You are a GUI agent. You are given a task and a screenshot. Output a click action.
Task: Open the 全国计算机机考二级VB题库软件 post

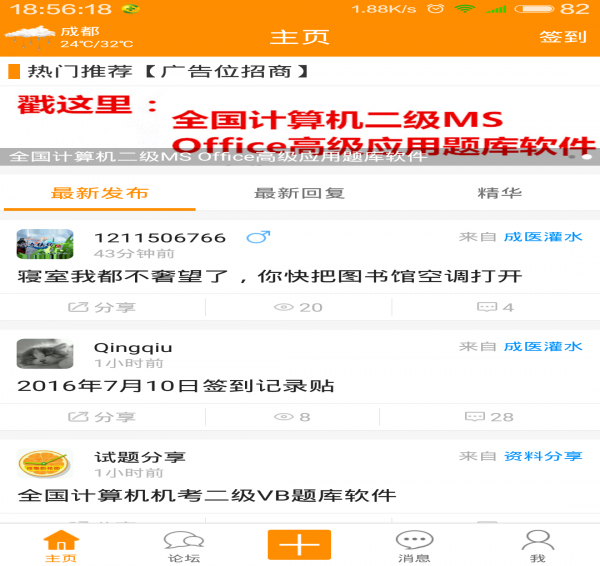click(207, 494)
